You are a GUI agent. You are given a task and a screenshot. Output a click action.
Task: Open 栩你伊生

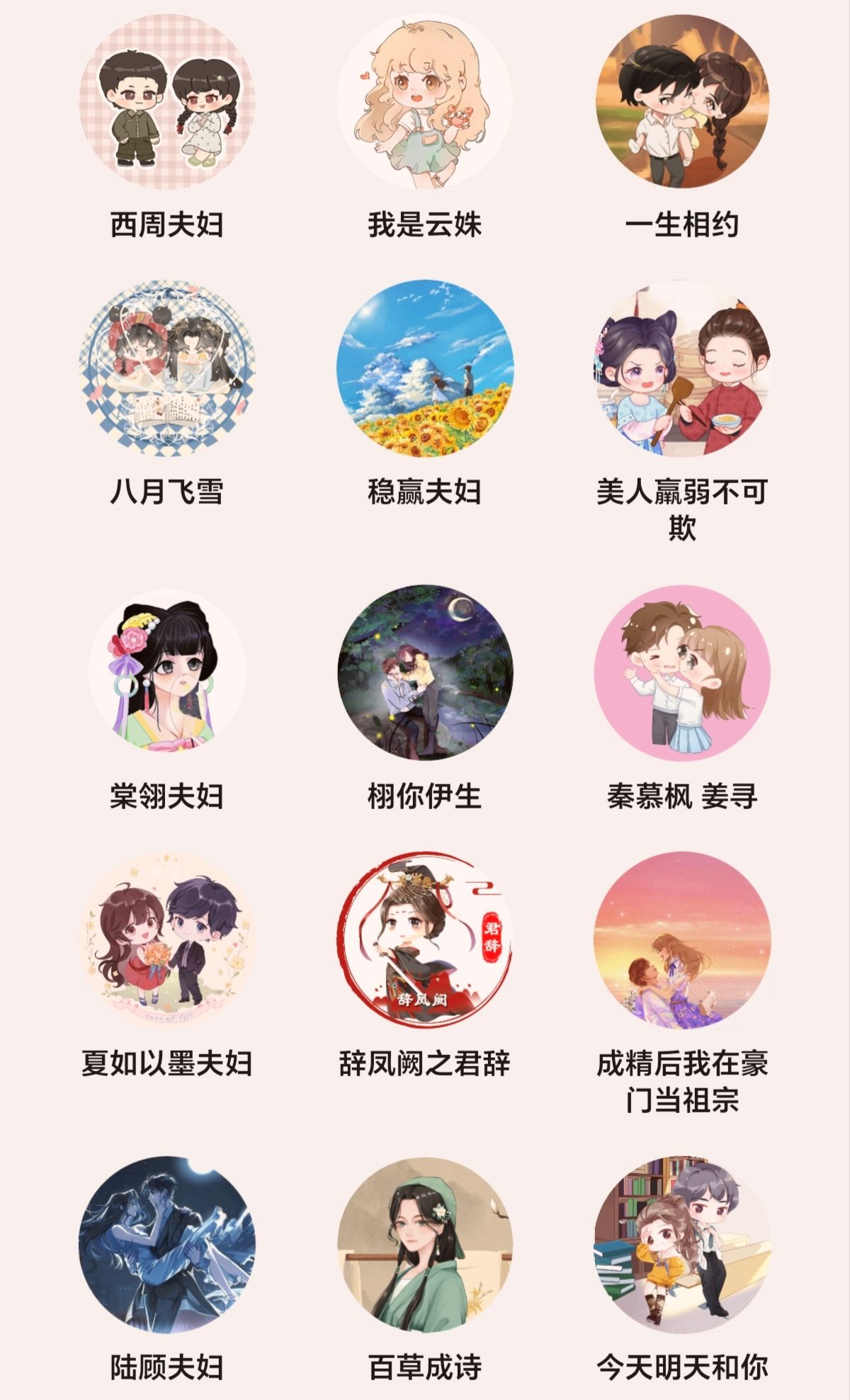pyautogui.click(x=425, y=672)
